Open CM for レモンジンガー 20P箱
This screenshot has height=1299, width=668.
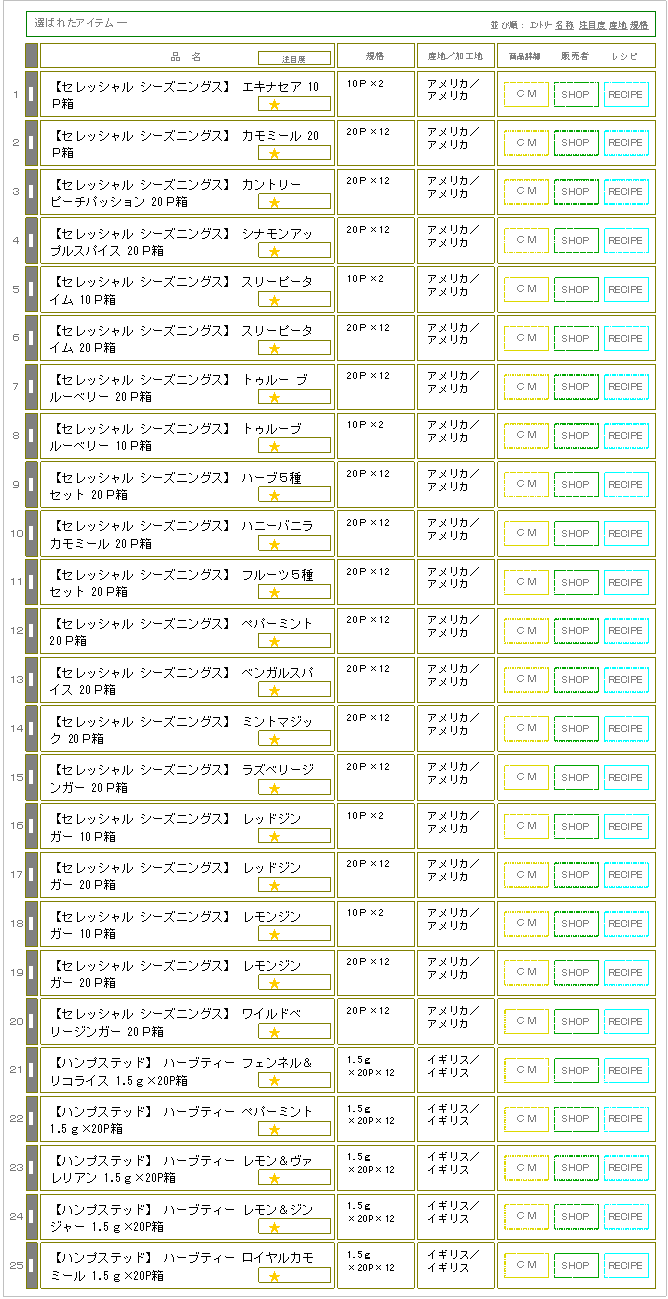tap(526, 972)
